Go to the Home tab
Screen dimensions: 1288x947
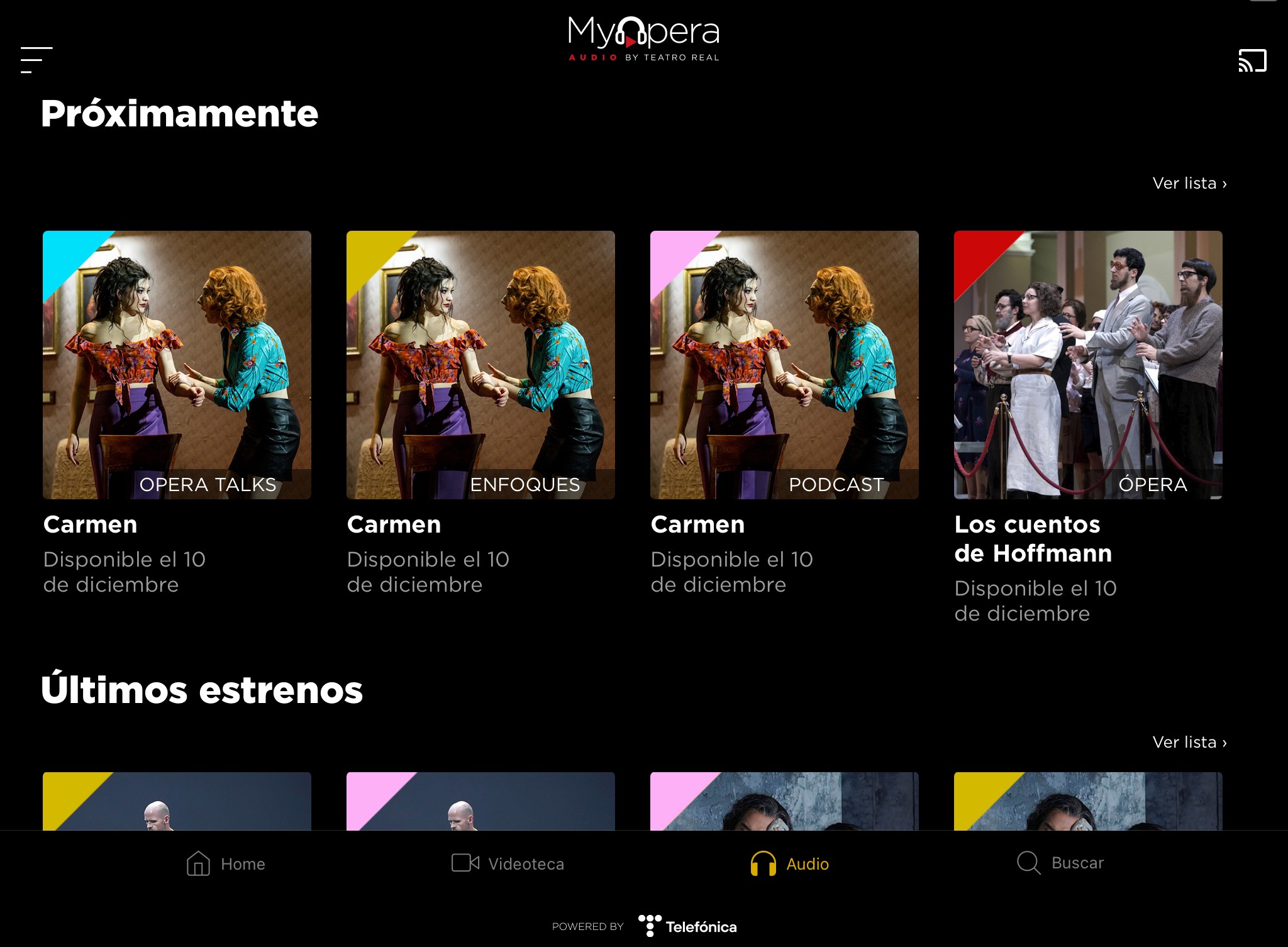point(226,863)
